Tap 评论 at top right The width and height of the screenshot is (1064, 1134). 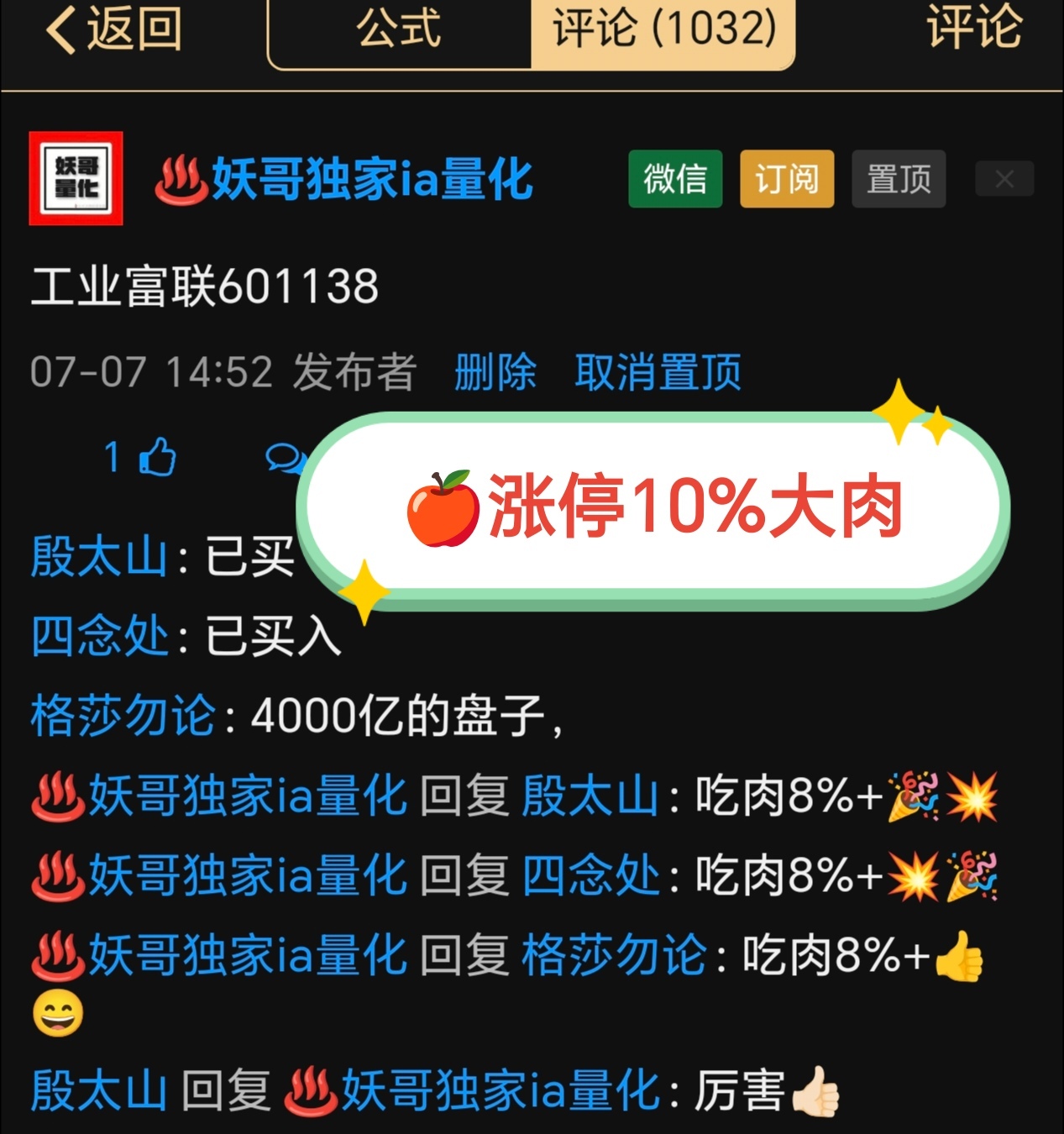(973, 29)
